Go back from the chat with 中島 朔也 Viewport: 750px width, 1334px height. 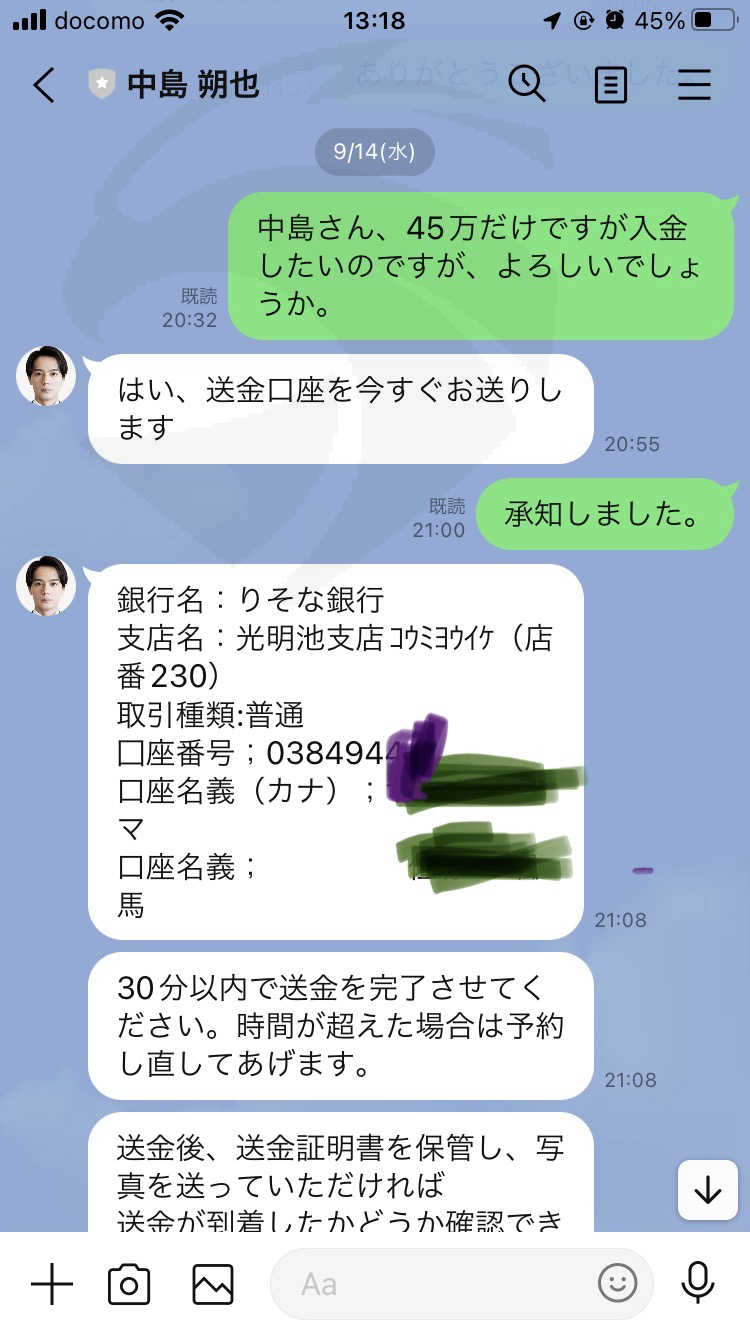tap(44, 85)
